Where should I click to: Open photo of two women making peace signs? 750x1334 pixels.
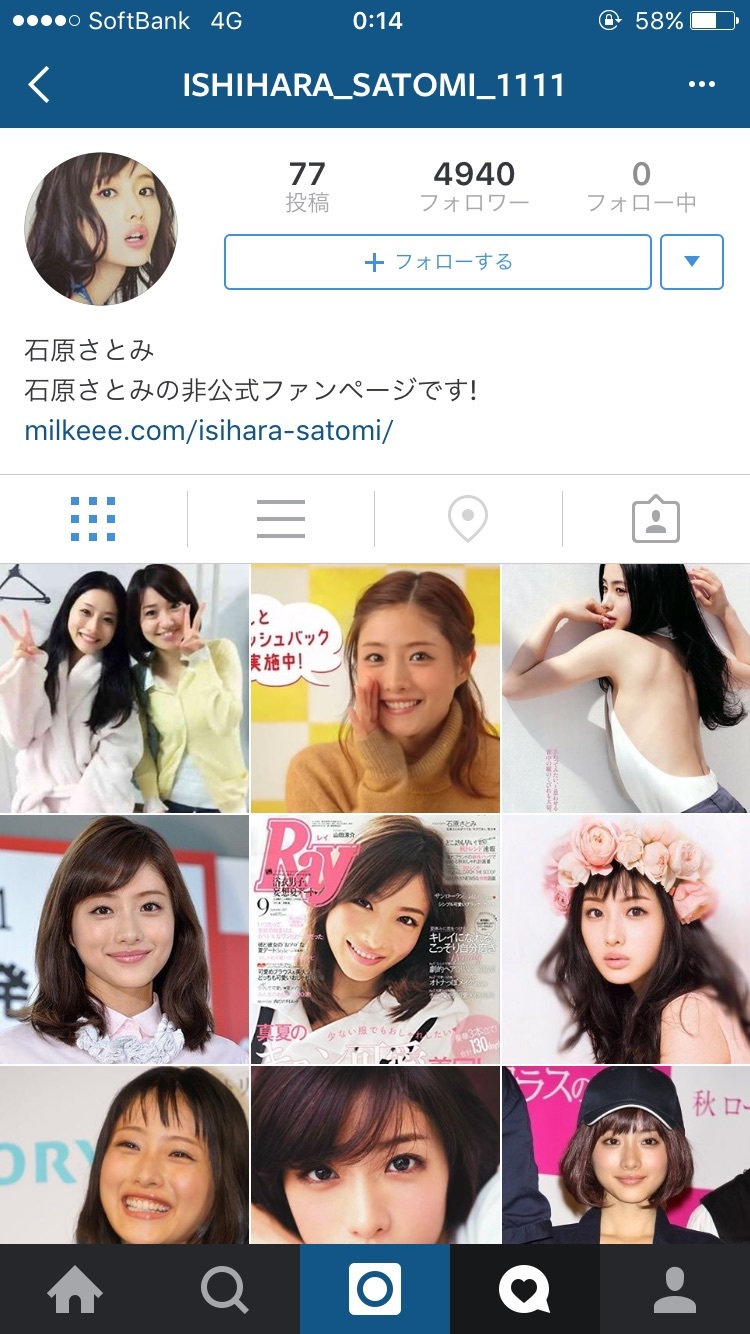124,688
